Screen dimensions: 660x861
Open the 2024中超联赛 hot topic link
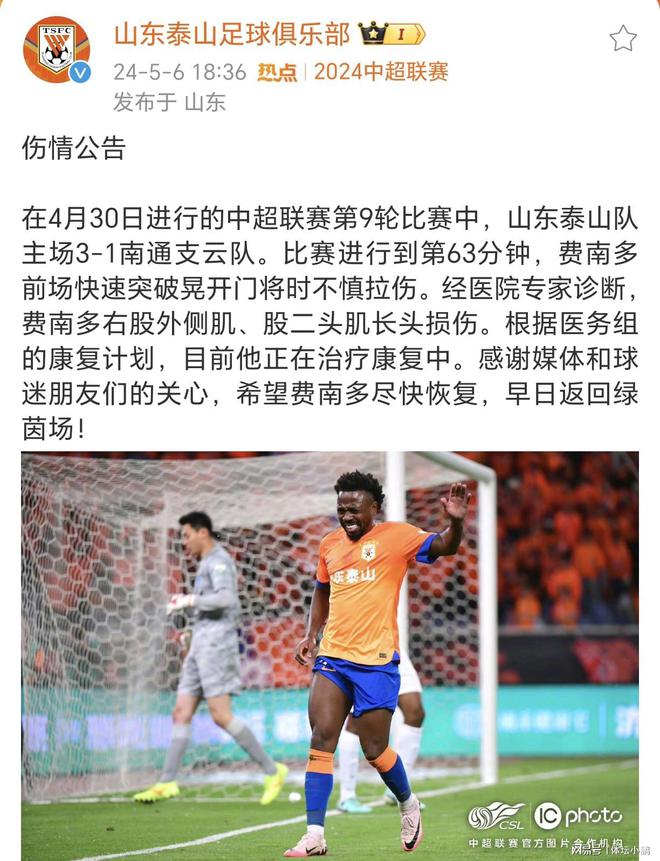[x=380, y=72]
